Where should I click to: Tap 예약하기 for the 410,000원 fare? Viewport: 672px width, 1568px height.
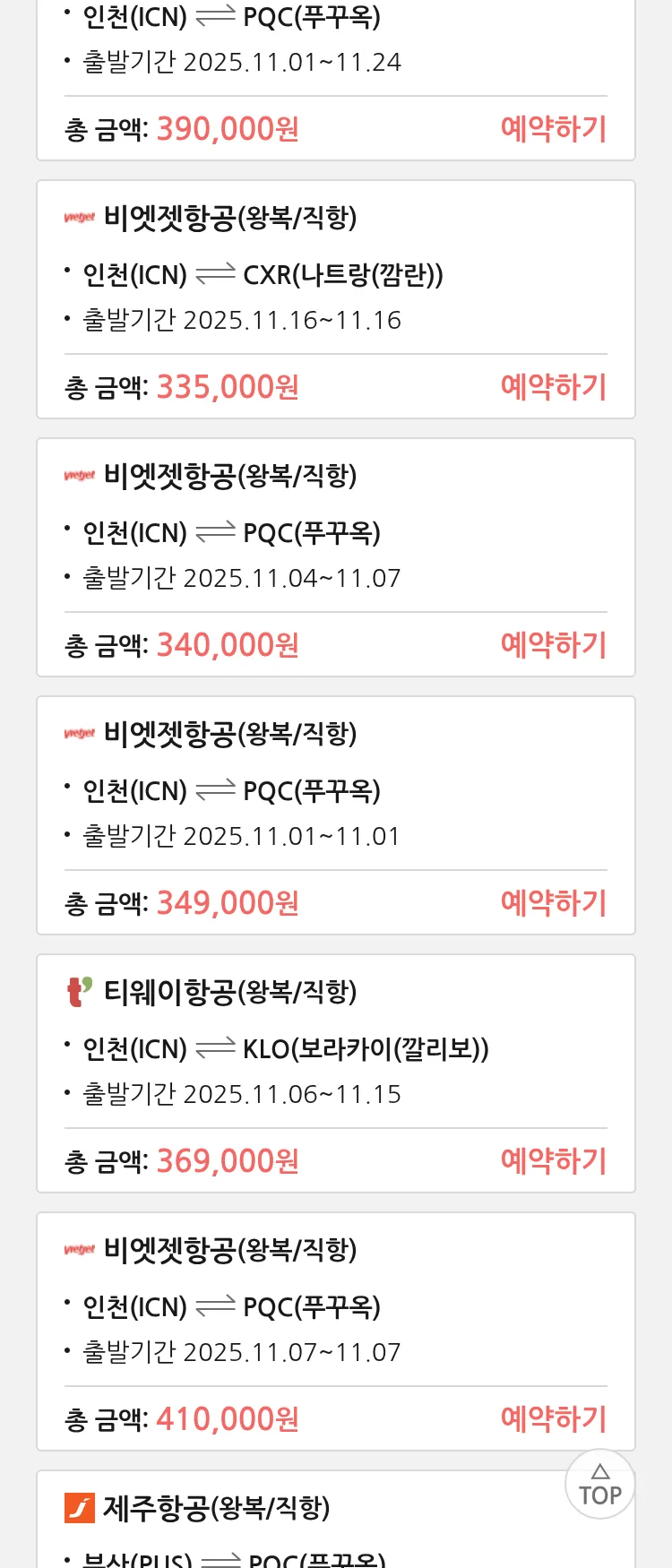tap(553, 1419)
